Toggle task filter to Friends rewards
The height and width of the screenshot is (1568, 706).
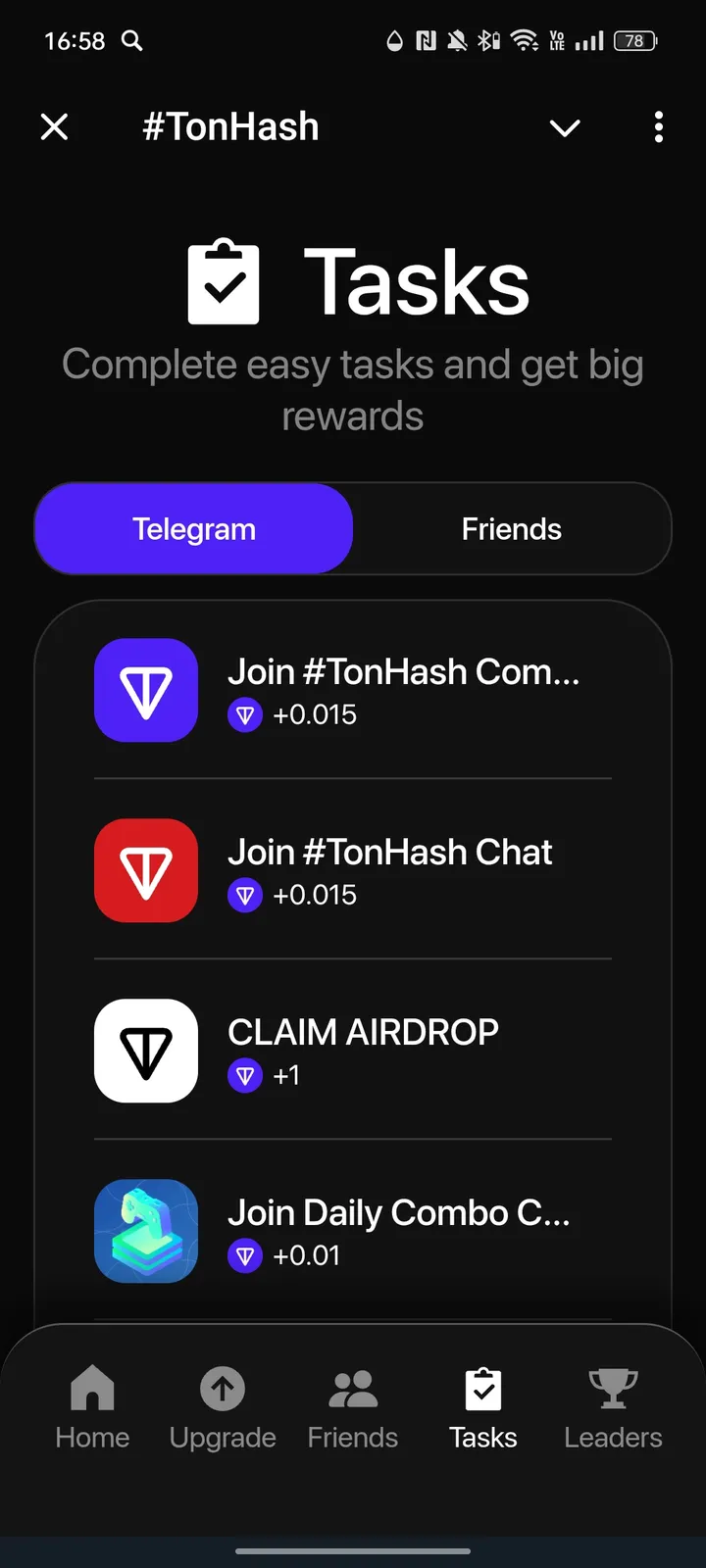[511, 528]
